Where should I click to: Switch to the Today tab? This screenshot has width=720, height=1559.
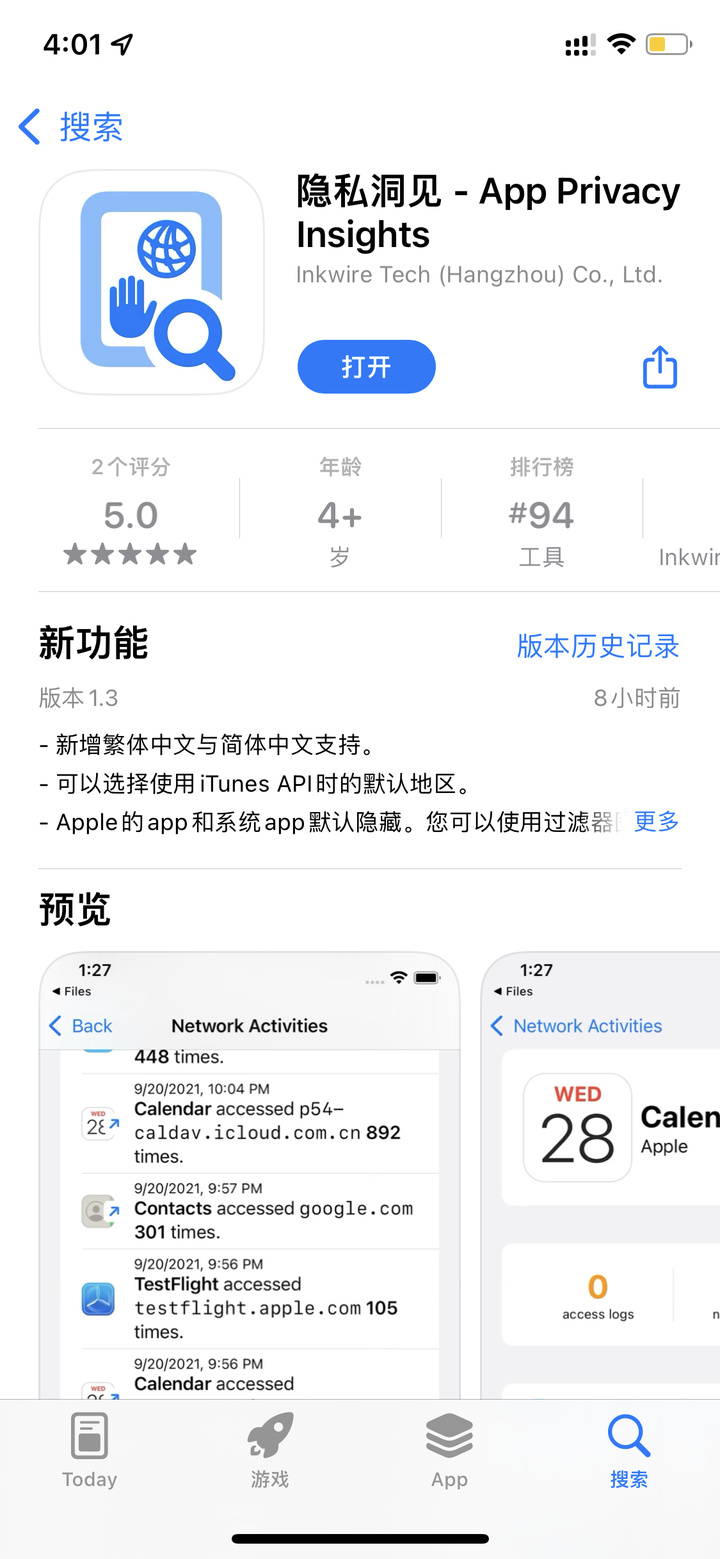pyautogui.click(x=89, y=1451)
